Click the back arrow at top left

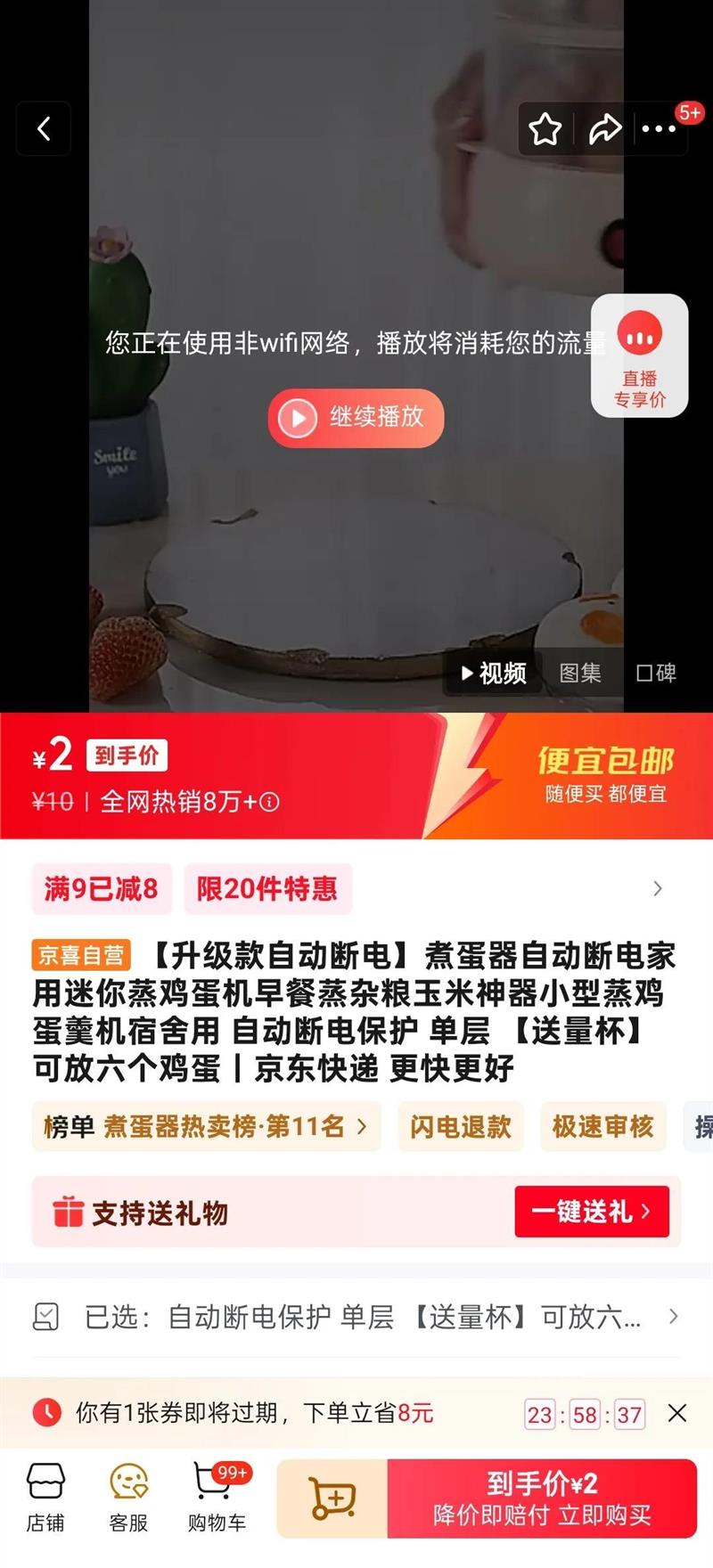(43, 128)
